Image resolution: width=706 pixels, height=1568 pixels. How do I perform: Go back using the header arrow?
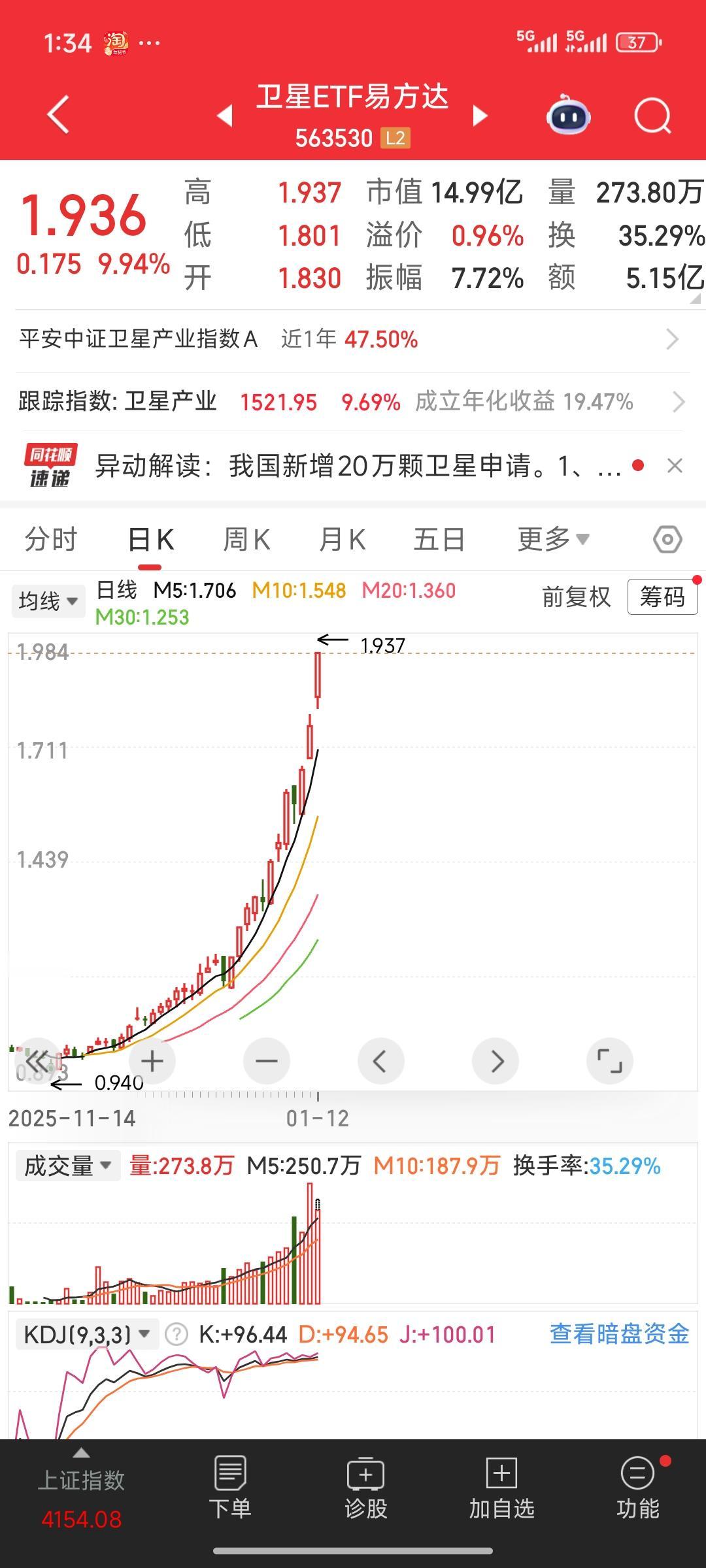point(59,115)
